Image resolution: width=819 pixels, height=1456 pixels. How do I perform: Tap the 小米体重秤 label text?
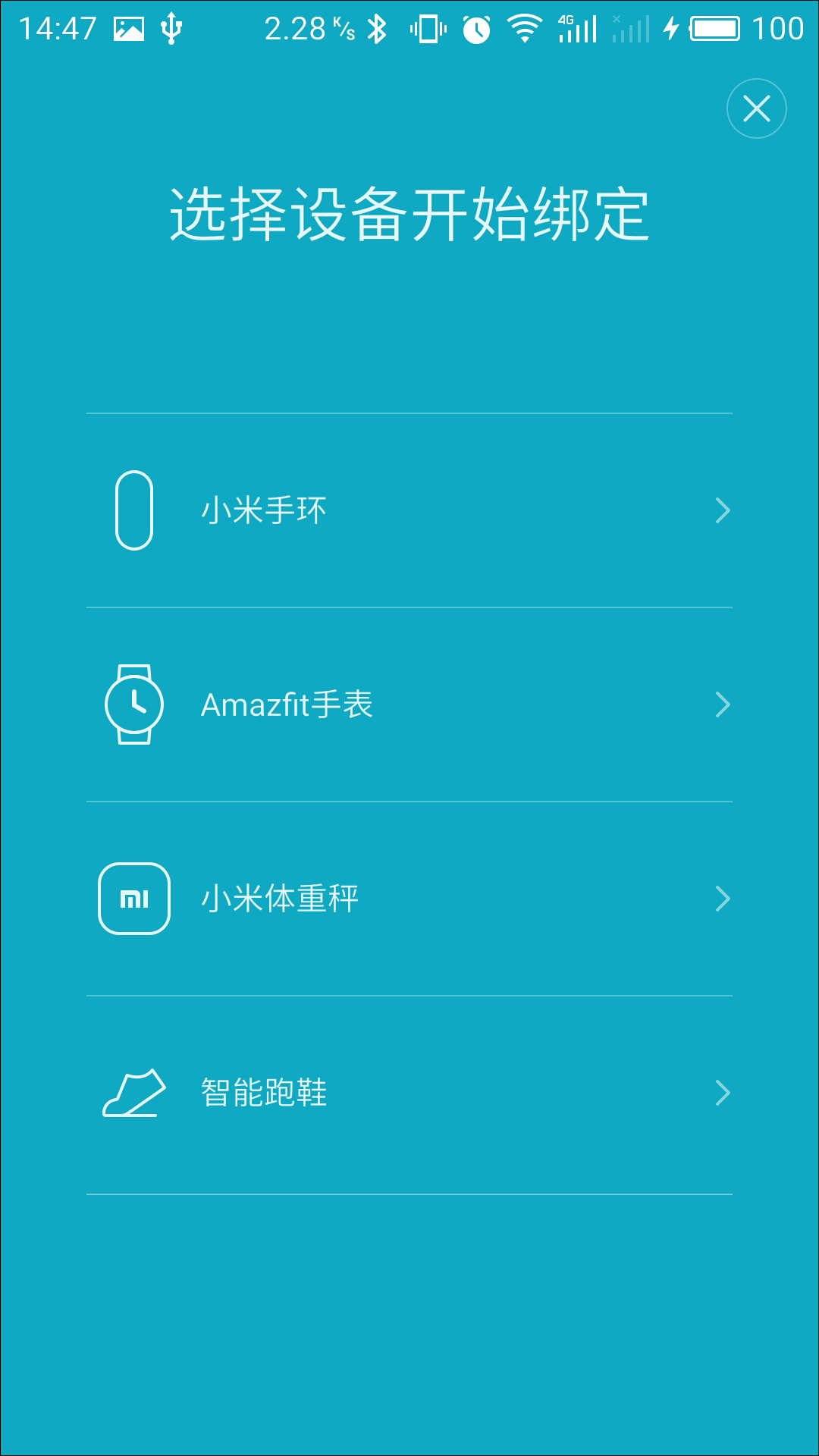click(x=281, y=899)
